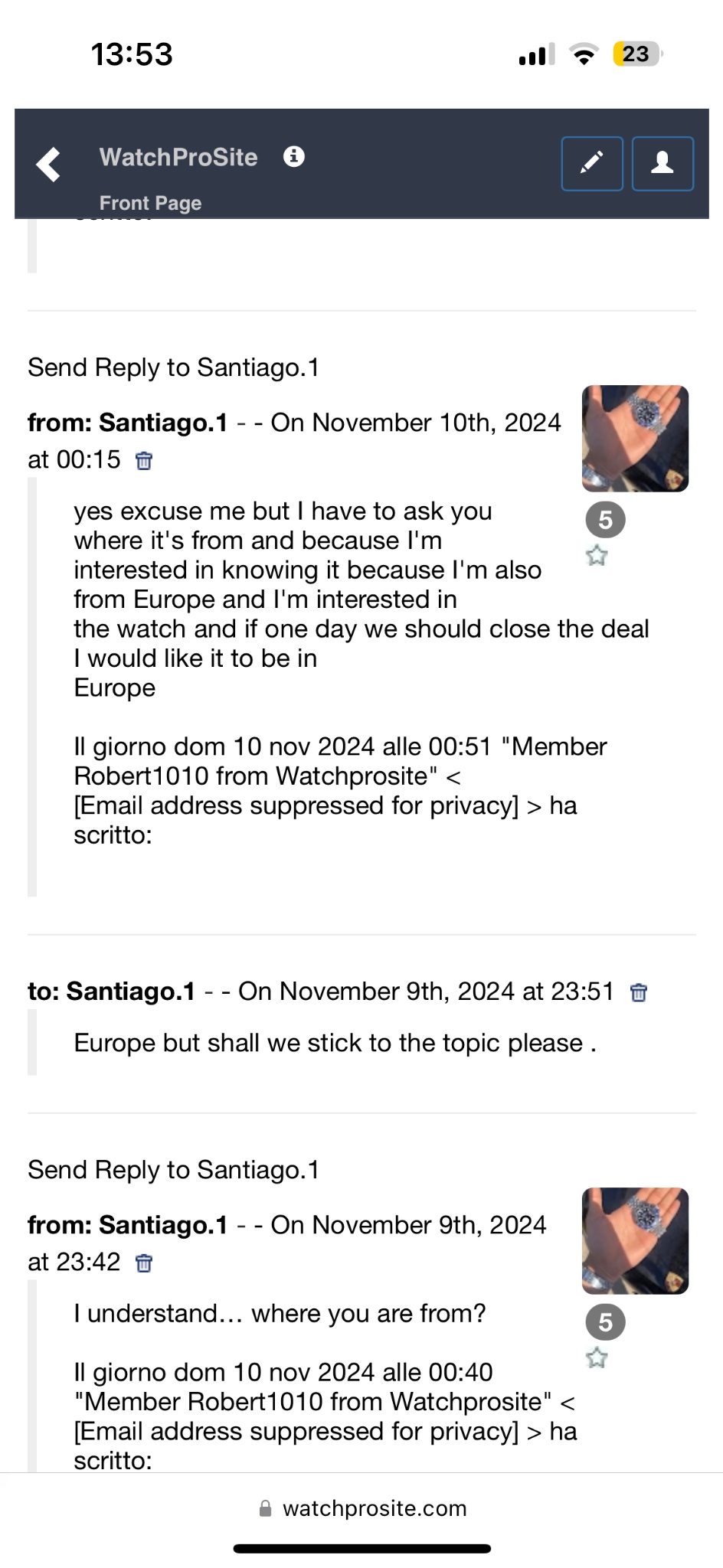The width and height of the screenshot is (723, 1568).
Task: Delete the November 9th 23:42 message
Action: (x=143, y=1263)
